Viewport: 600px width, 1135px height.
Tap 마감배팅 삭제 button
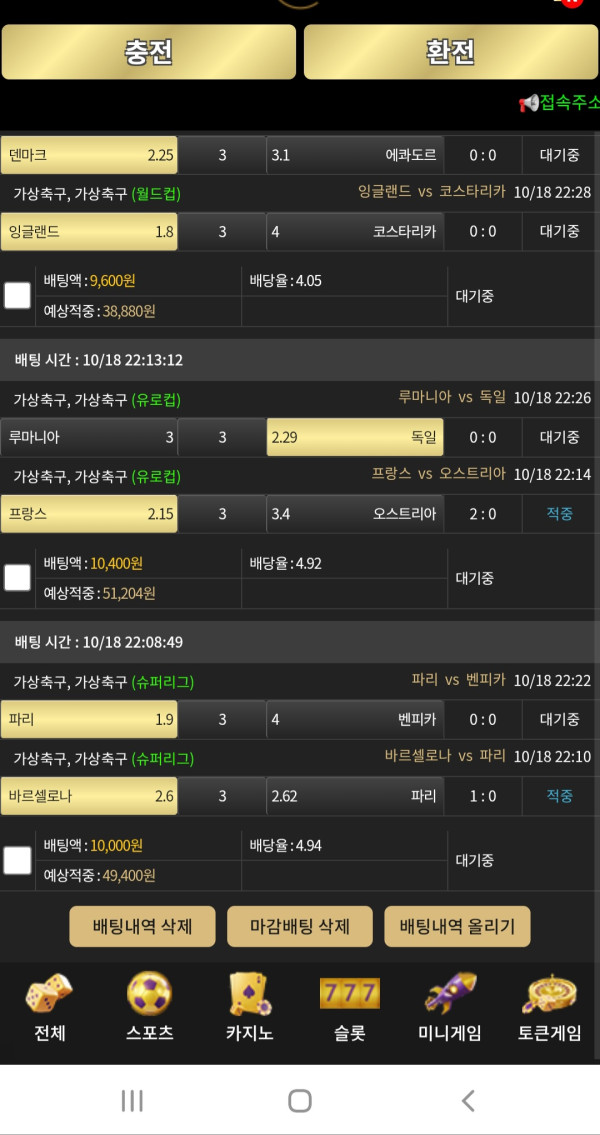pyautogui.click(x=300, y=926)
